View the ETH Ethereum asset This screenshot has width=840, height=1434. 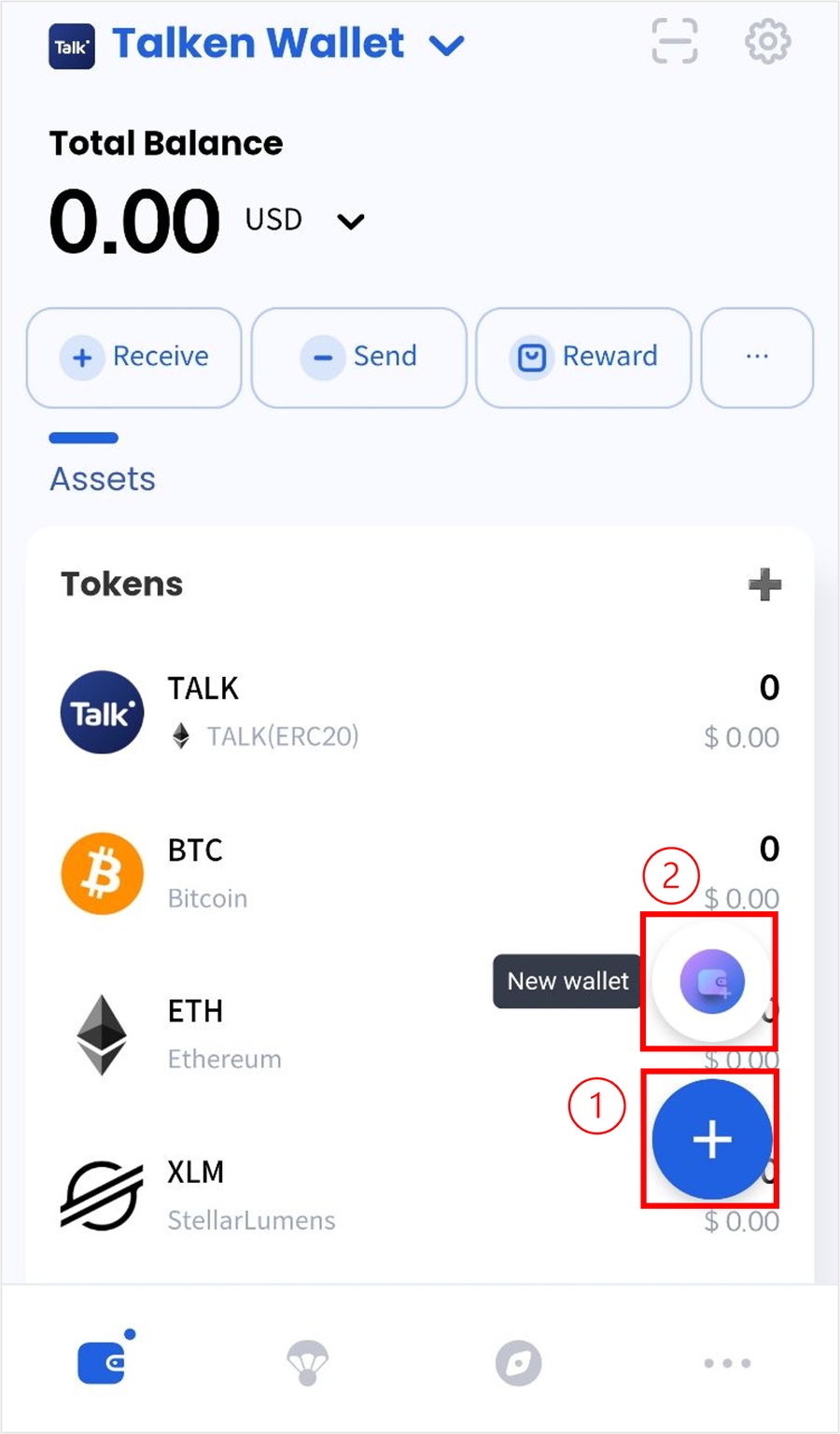click(280, 1034)
